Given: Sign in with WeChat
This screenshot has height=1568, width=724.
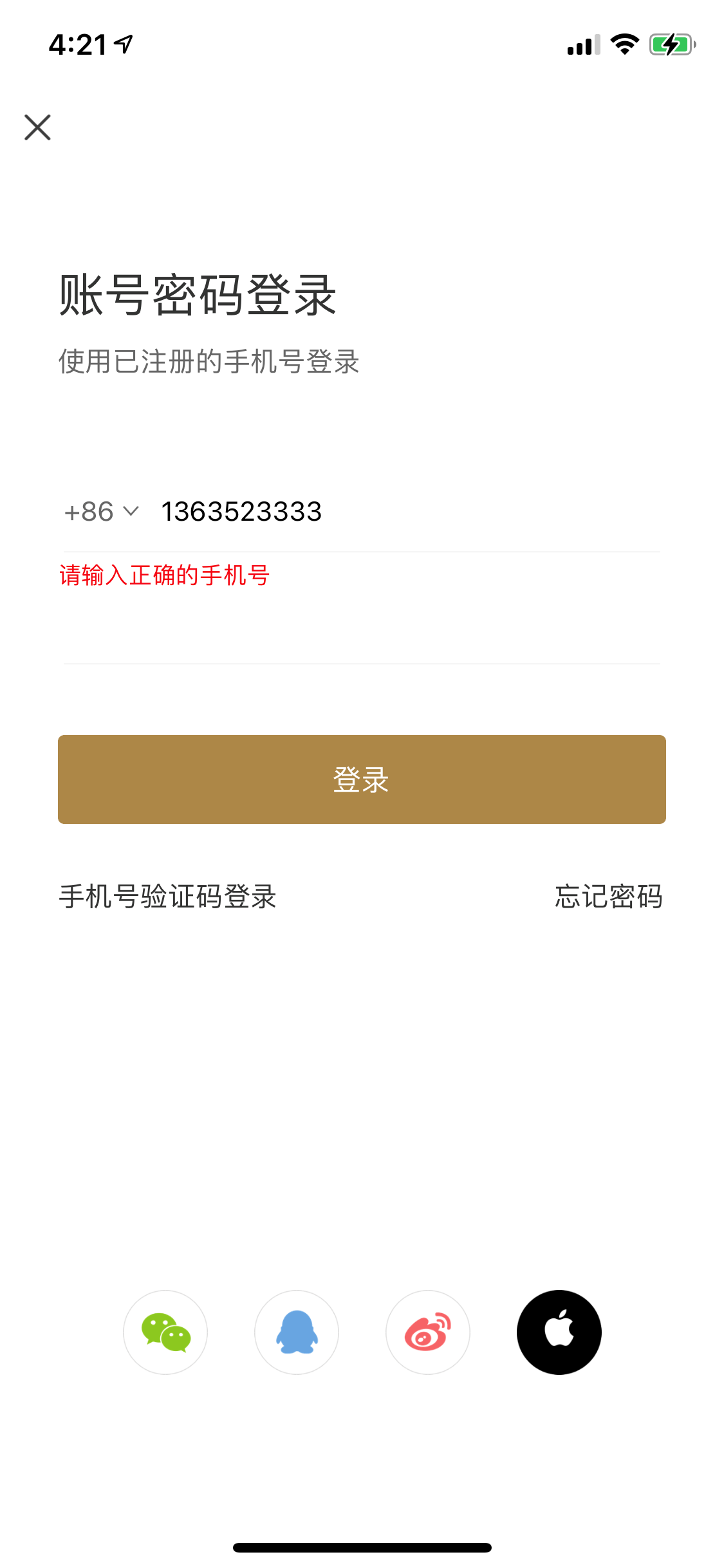Looking at the screenshot, I should tap(165, 1332).
